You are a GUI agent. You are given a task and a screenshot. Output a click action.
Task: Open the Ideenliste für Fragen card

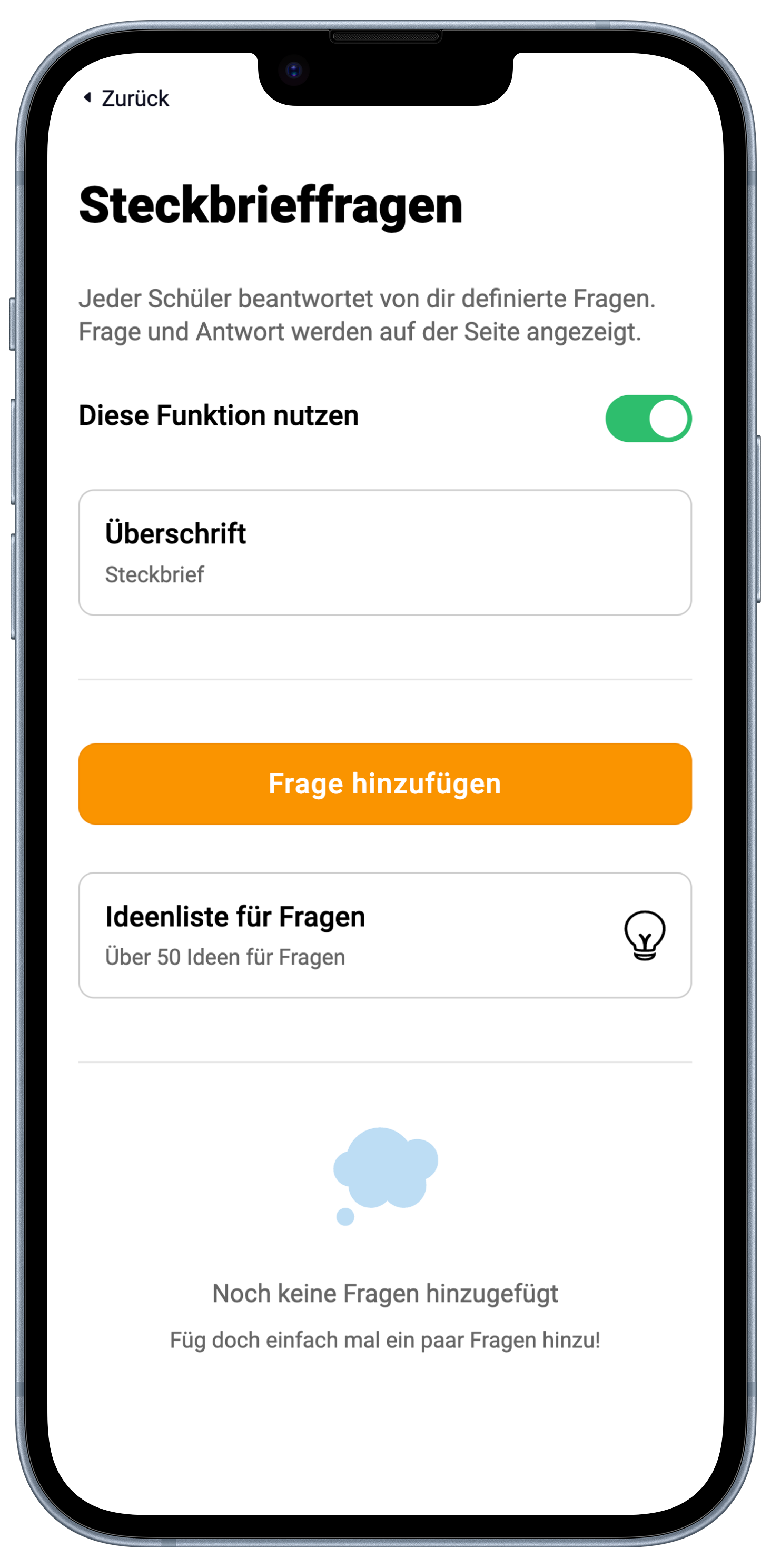click(x=384, y=935)
